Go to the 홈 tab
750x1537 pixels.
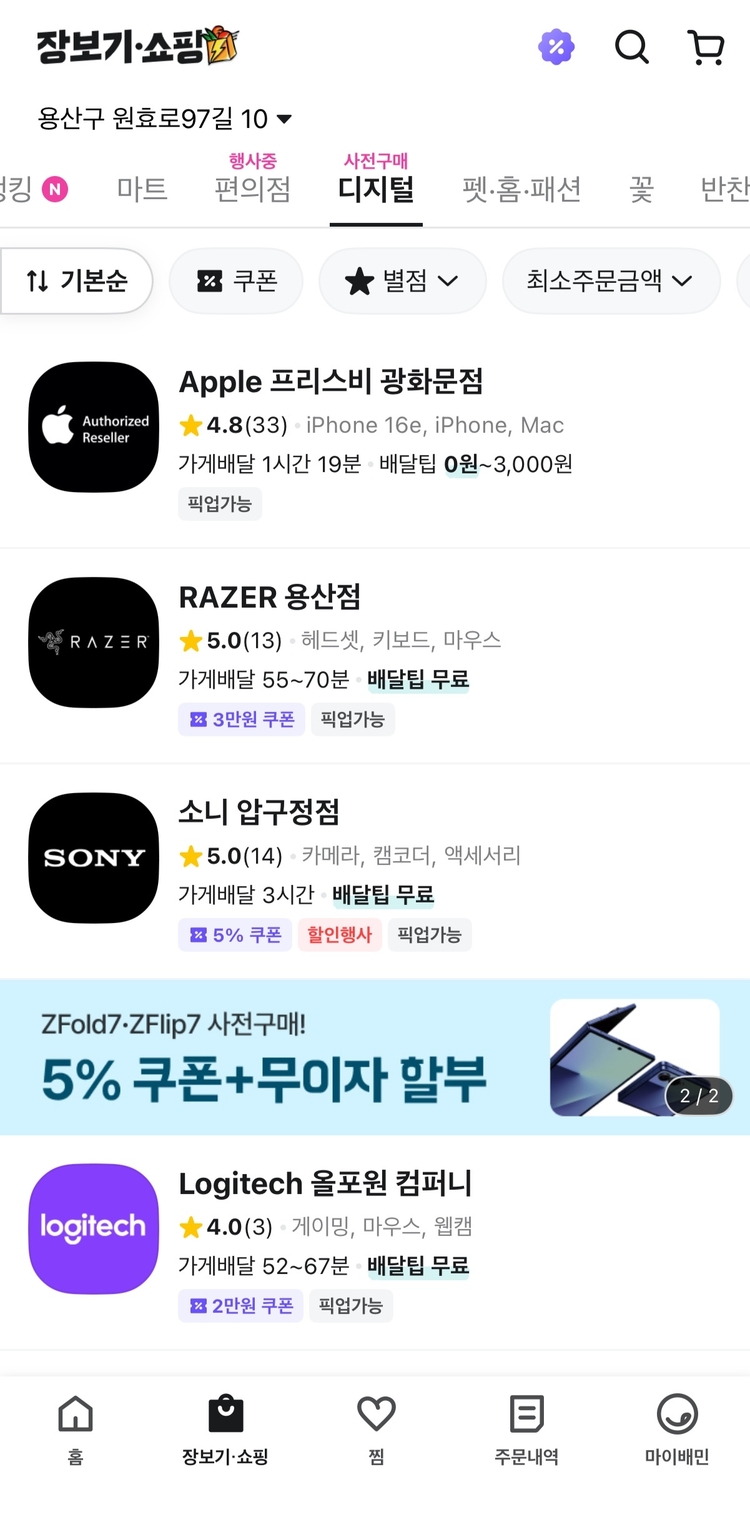point(76,1428)
